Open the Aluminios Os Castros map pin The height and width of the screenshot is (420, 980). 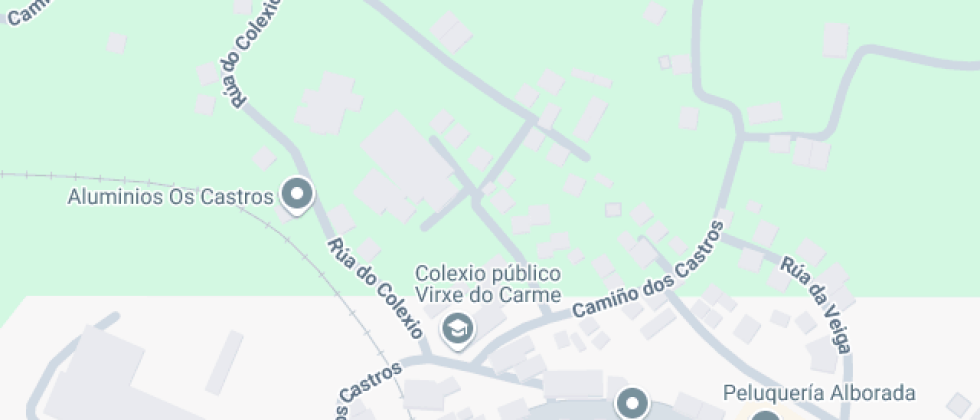tap(296, 195)
